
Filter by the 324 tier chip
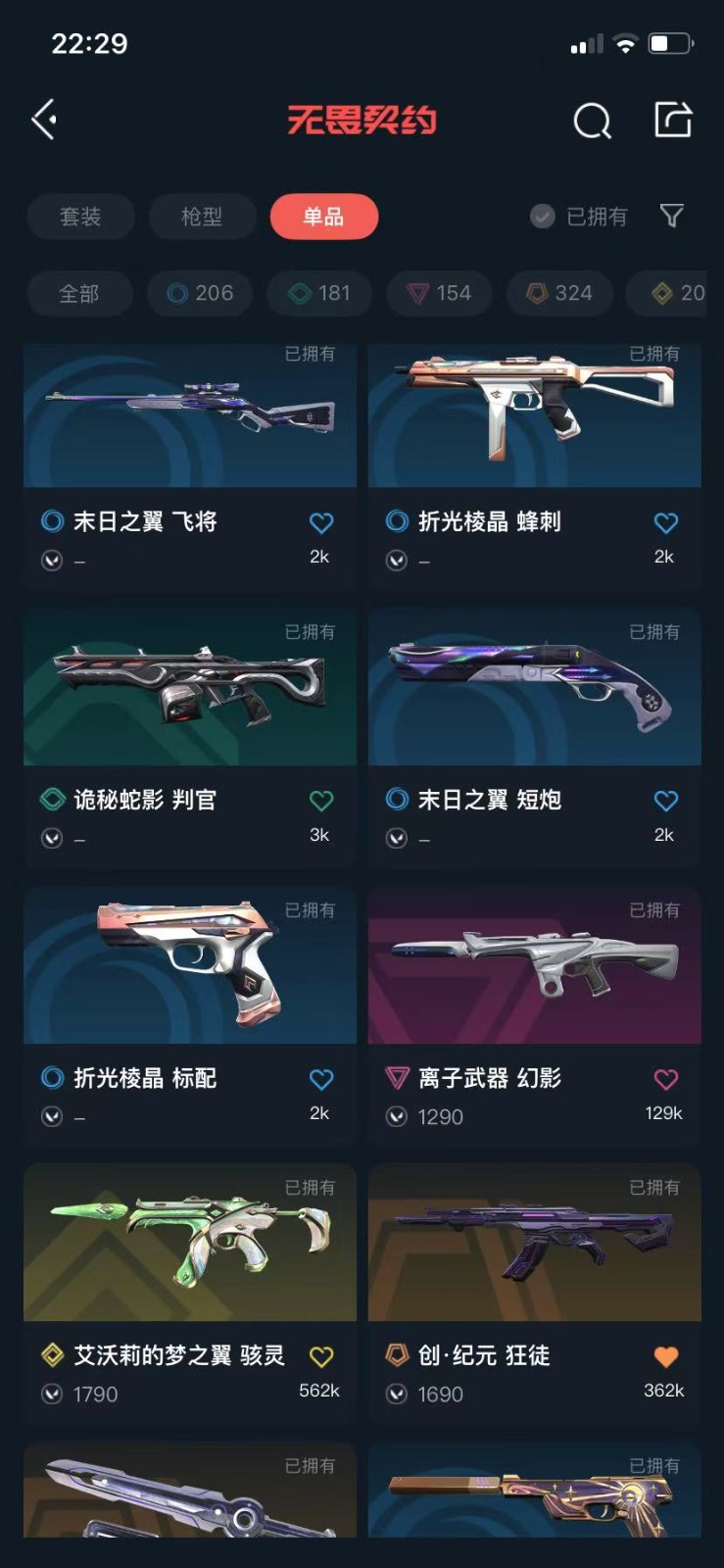coord(559,293)
